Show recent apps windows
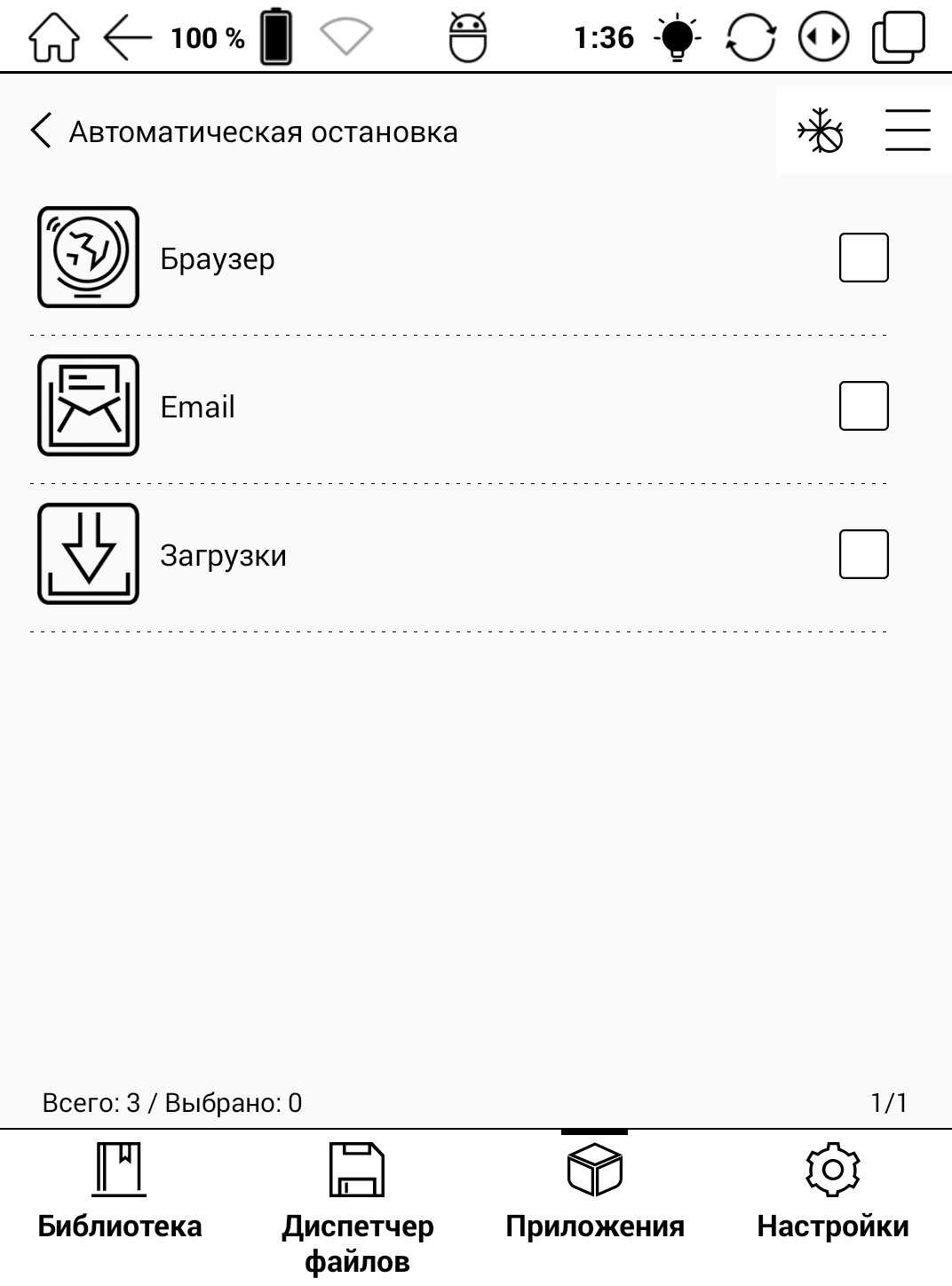Screen dimensions: 952x1286 click(x=898, y=37)
